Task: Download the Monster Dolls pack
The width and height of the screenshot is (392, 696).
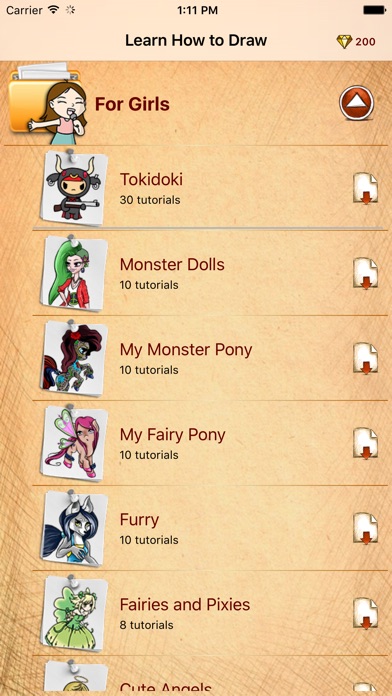Action: tap(365, 273)
